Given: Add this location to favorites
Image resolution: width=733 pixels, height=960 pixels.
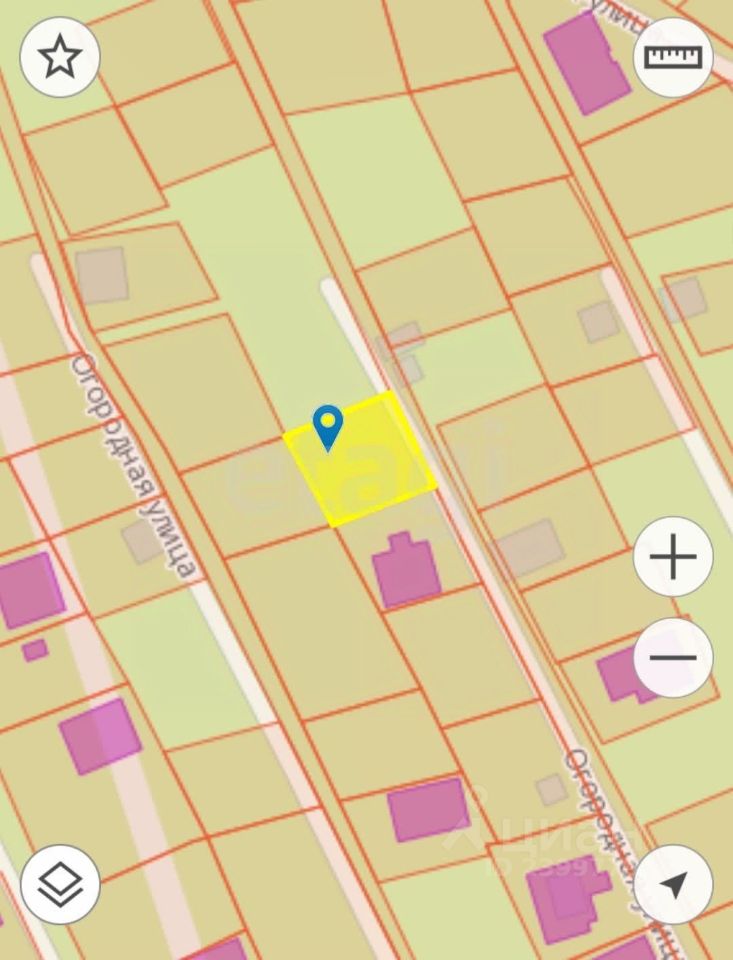Looking at the screenshot, I should [x=60, y=58].
